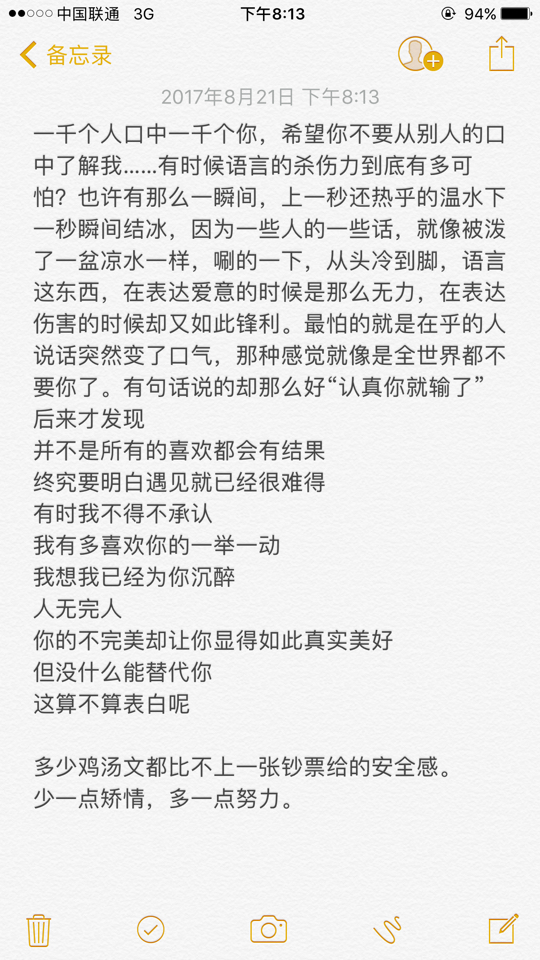Open the share sheet icon
This screenshot has width=540, height=960.
coord(501,54)
